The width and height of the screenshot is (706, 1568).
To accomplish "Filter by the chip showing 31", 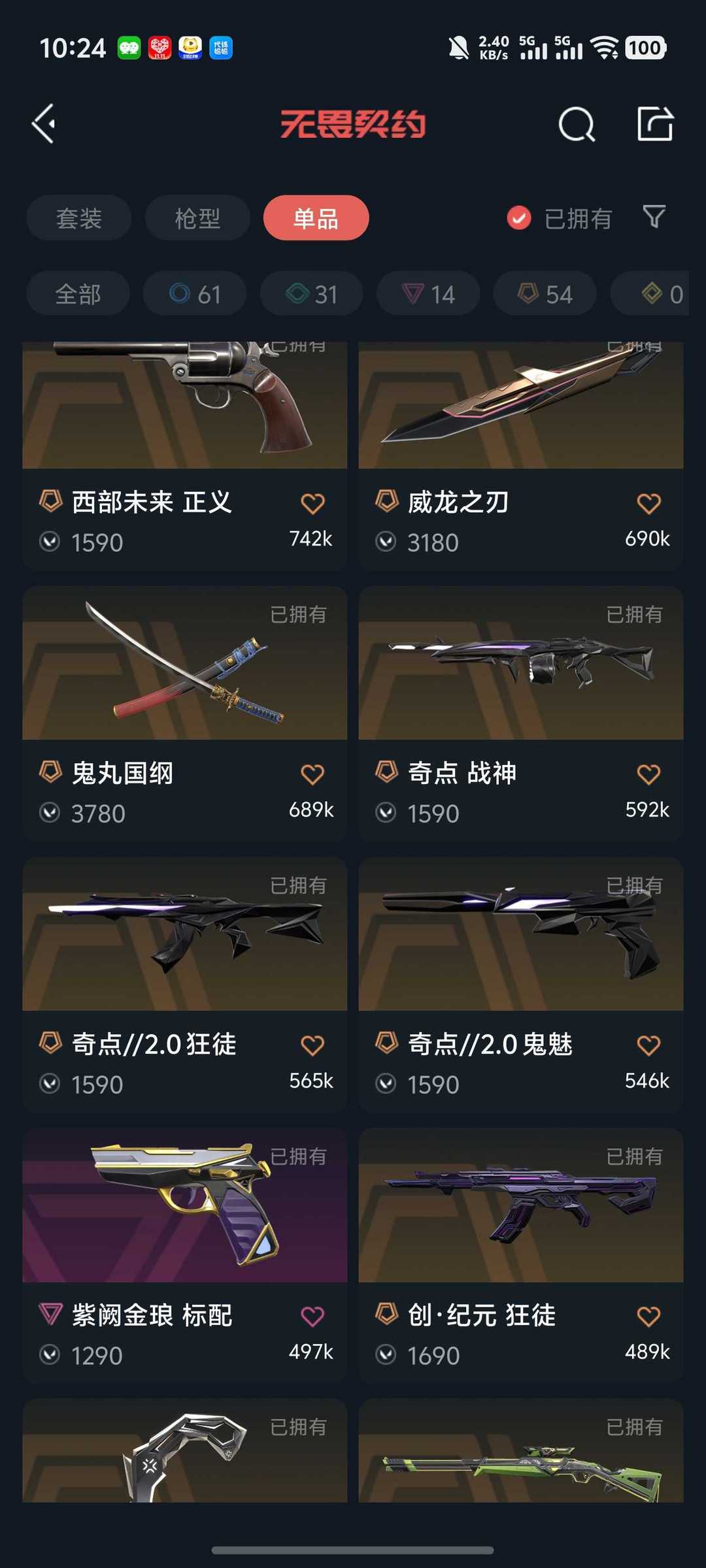I will 312,294.
